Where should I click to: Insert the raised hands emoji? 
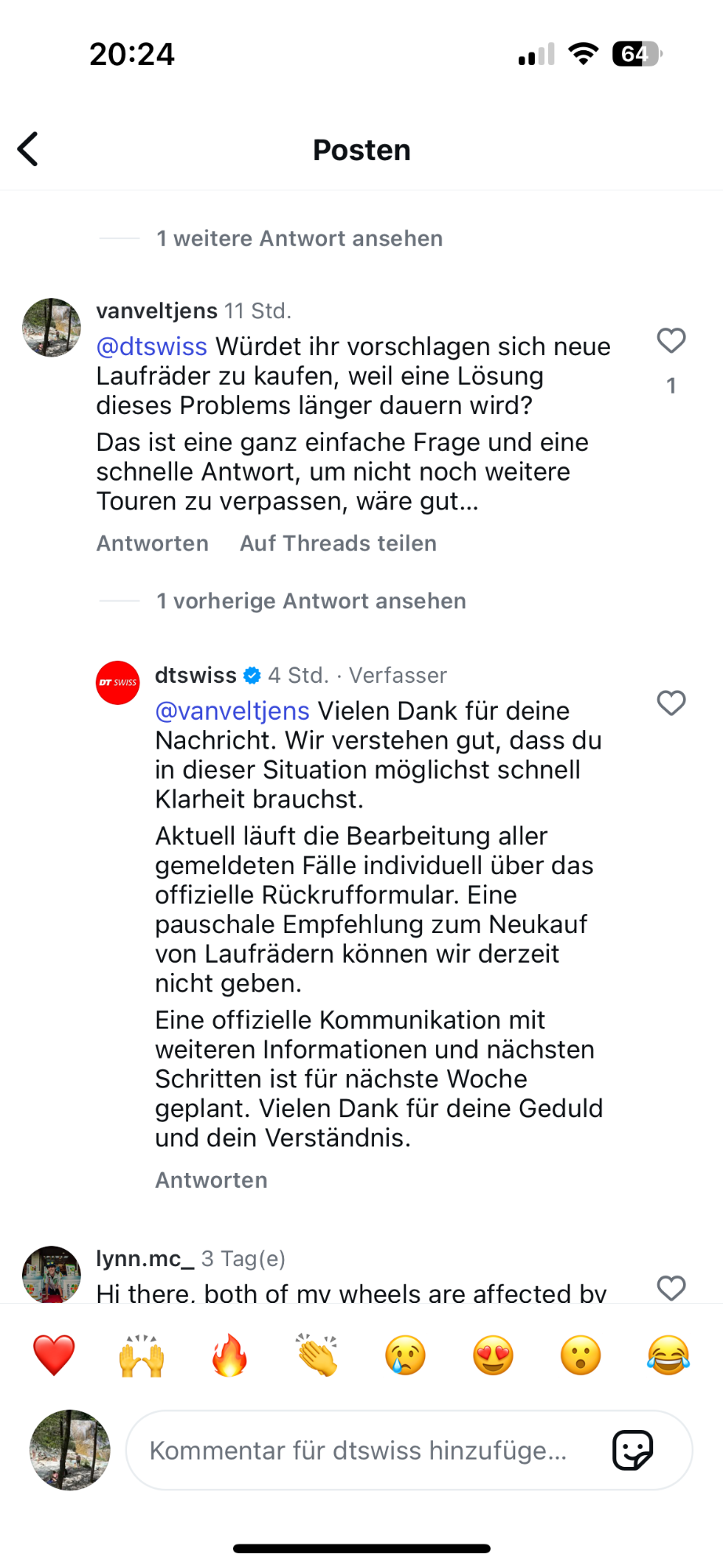click(142, 1356)
